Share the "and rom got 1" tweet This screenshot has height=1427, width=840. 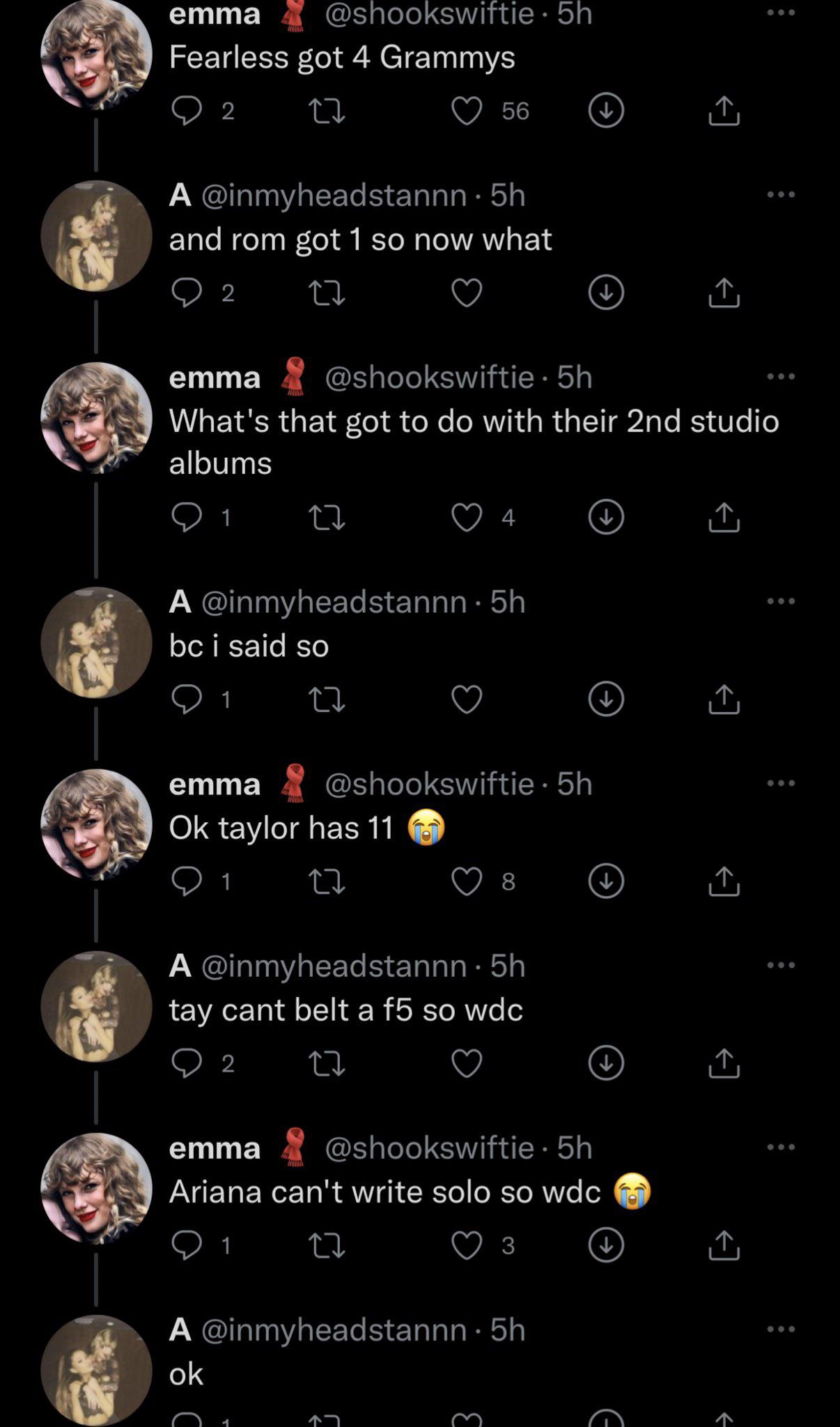pos(724,293)
